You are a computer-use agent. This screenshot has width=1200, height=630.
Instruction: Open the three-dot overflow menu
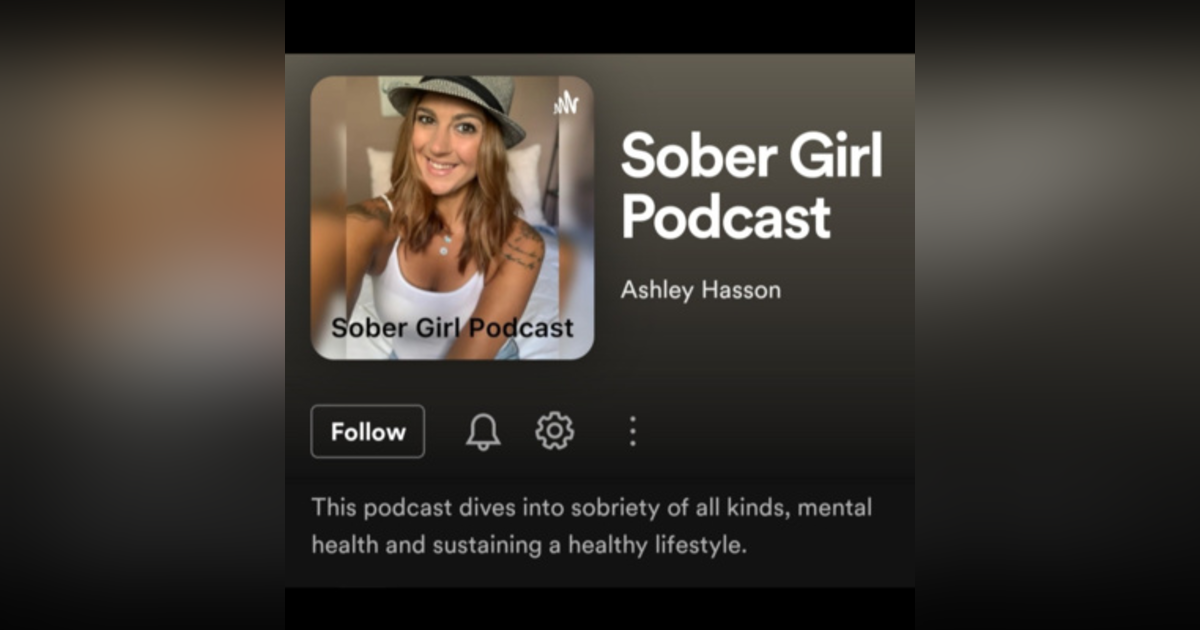632,431
